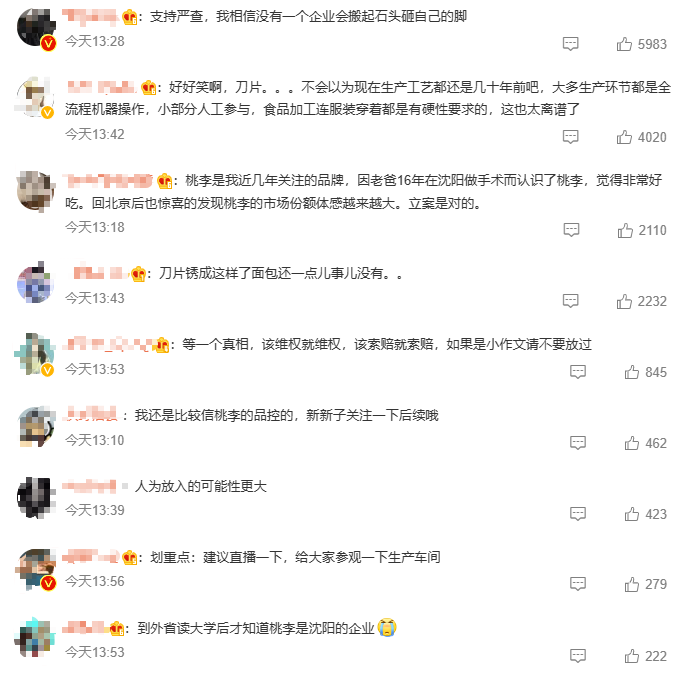Viewport: 692px width, 681px height.
Task: Reply to the comment starting with 好好笑啊，刀片
Action: tap(571, 137)
